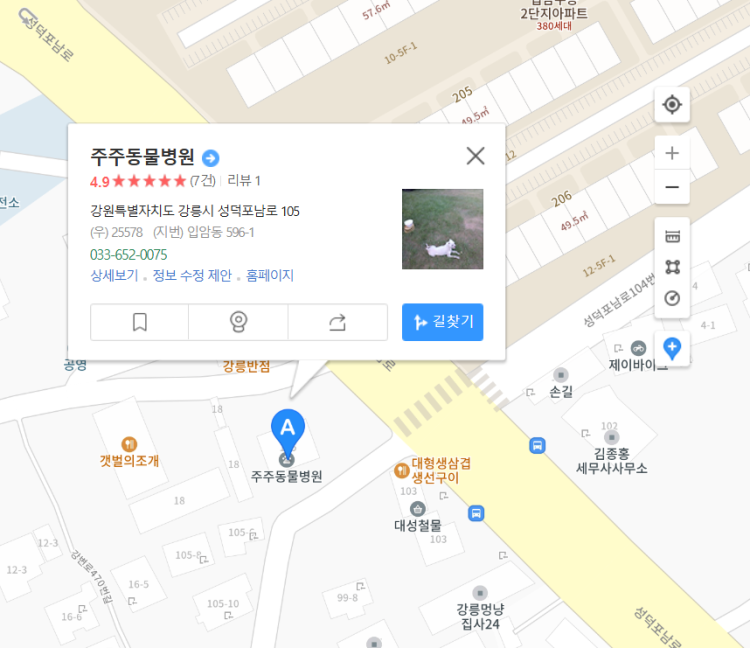Zoom in on the map
Image resolution: width=750 pixels, height=648 pixels.
coord(672,153)
